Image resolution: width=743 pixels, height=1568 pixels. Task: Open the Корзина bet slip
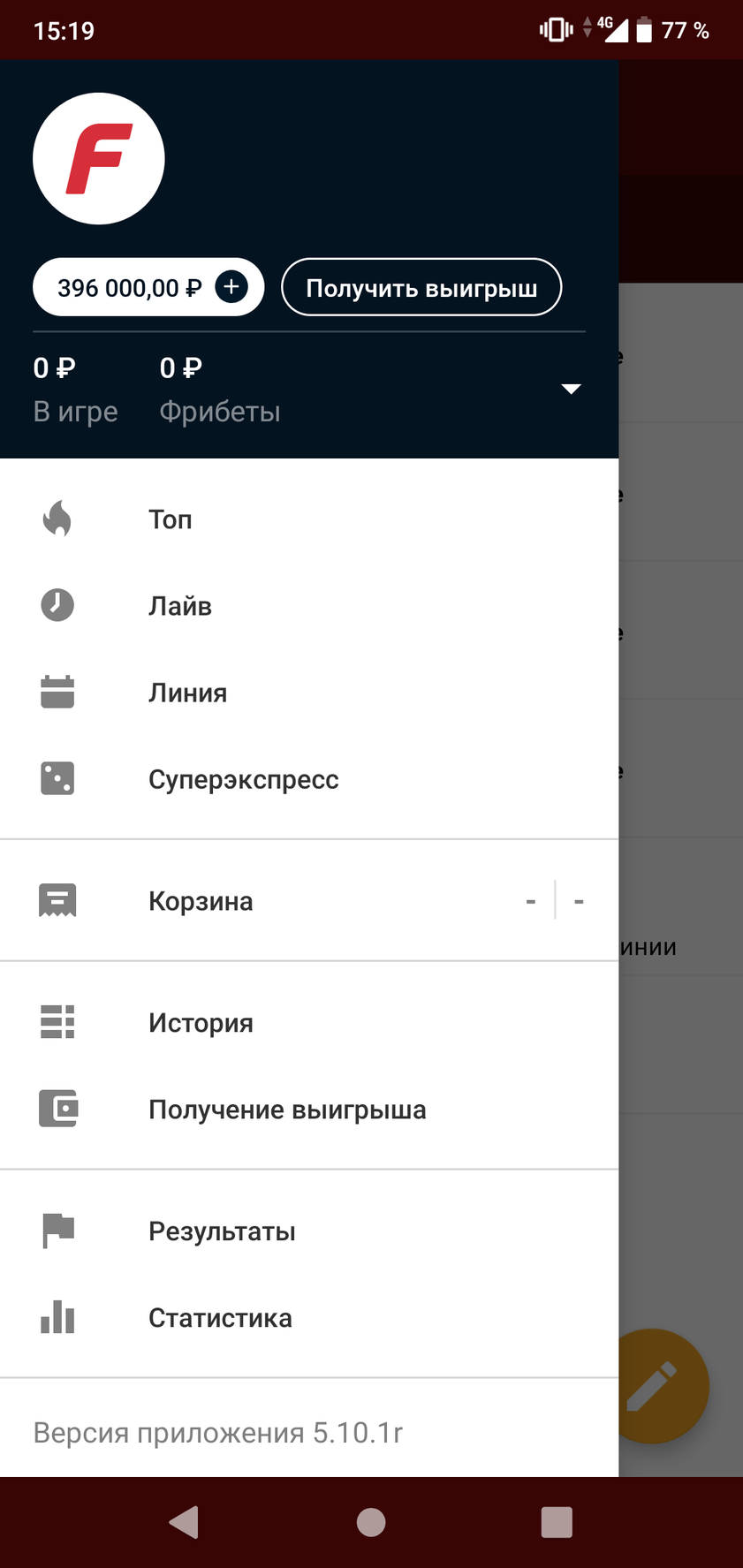point(309,901)
